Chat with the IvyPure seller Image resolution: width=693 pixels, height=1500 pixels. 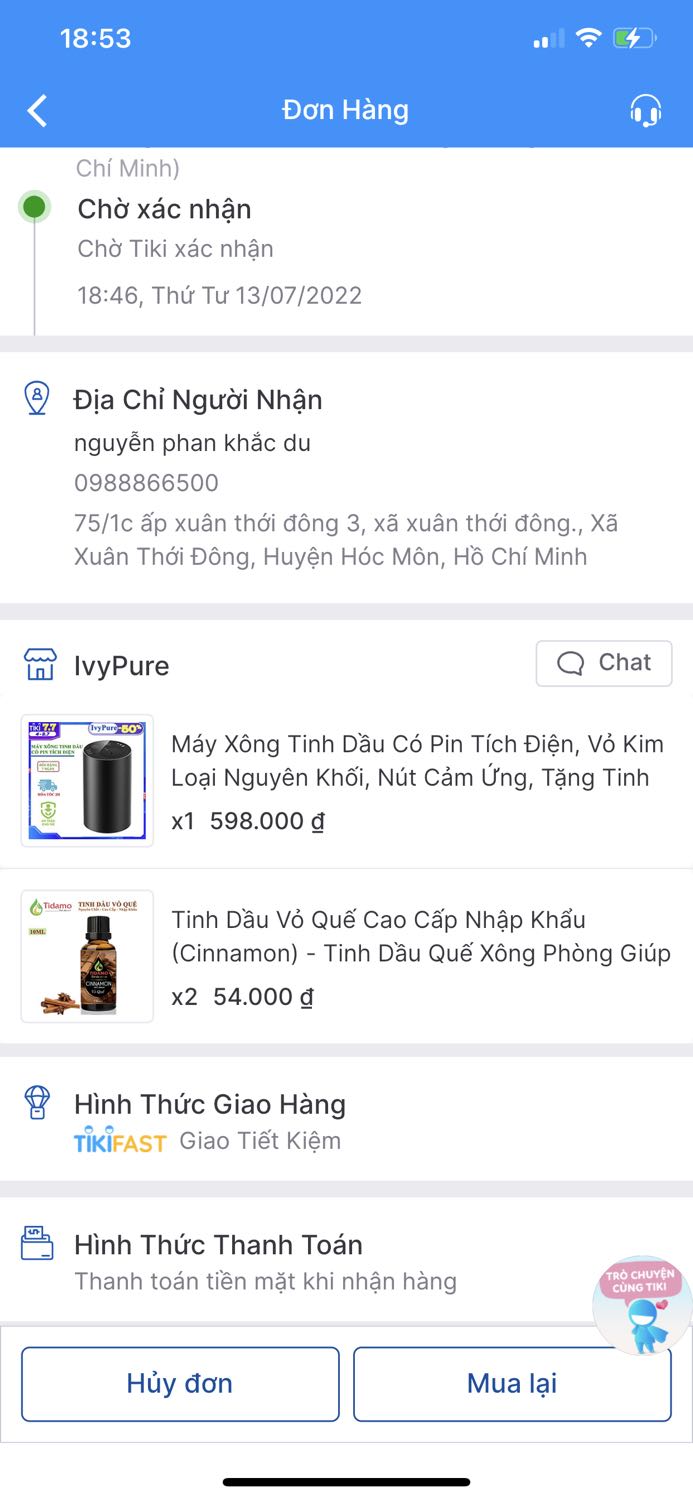click(x=604, y=663)
